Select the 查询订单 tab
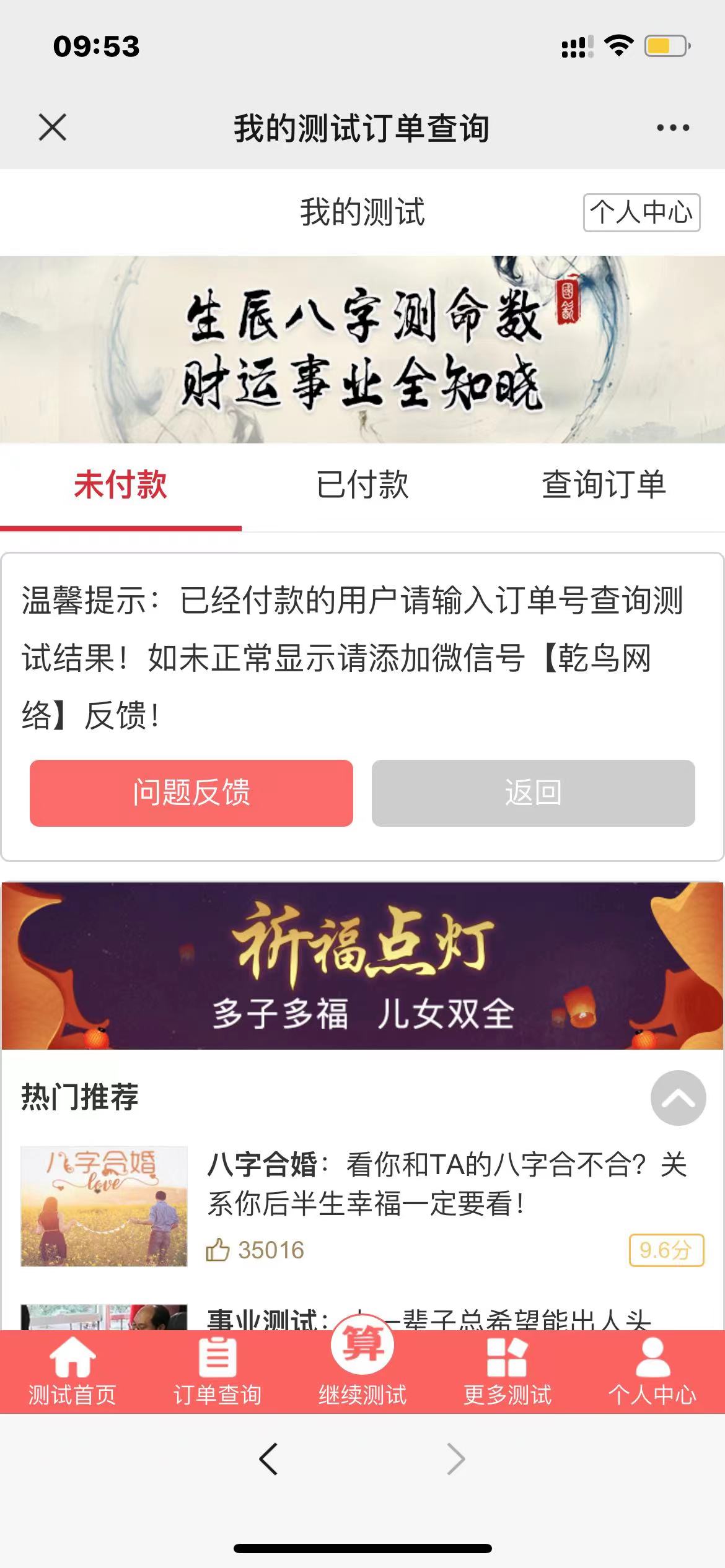725x1568 pixels. coord(604,485)
